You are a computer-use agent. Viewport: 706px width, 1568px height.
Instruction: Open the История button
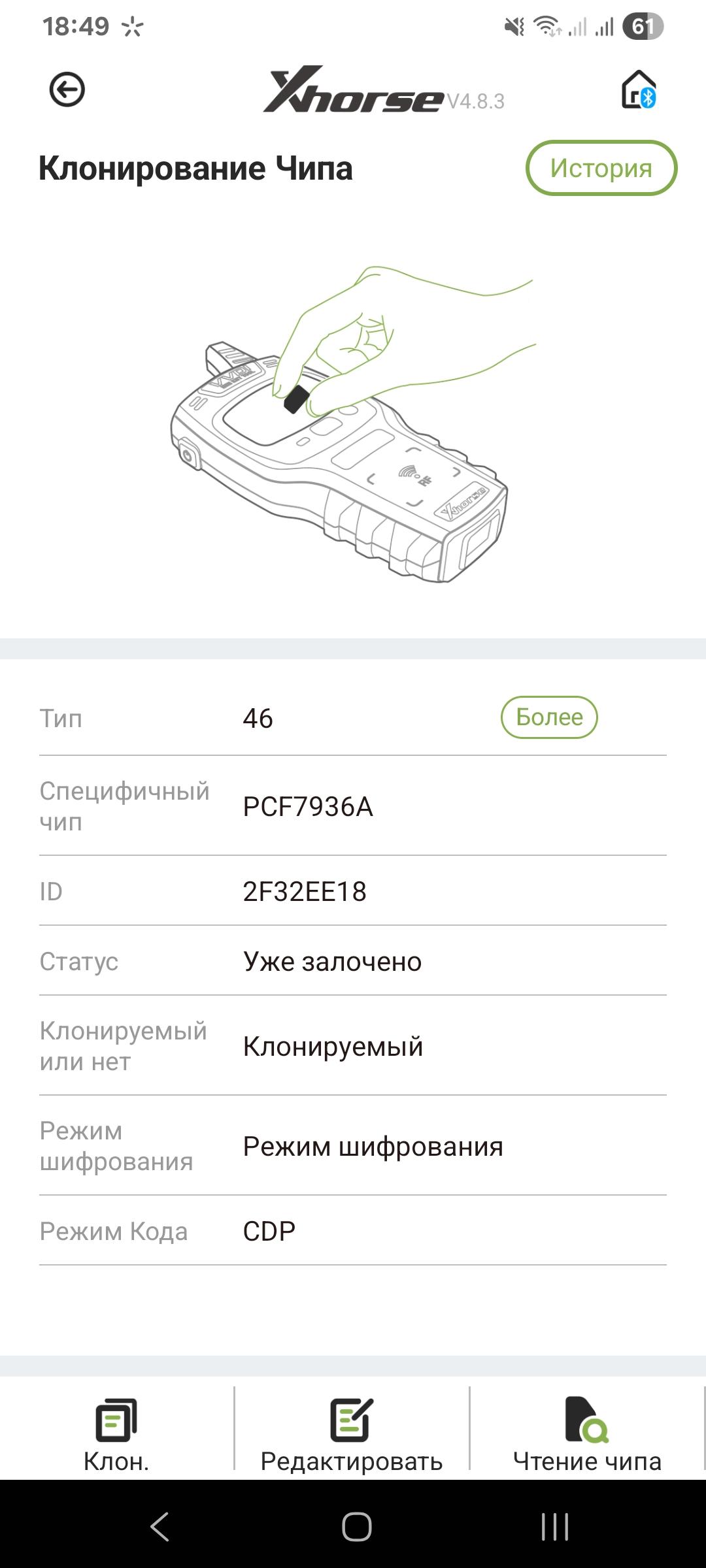coord(601,168)
